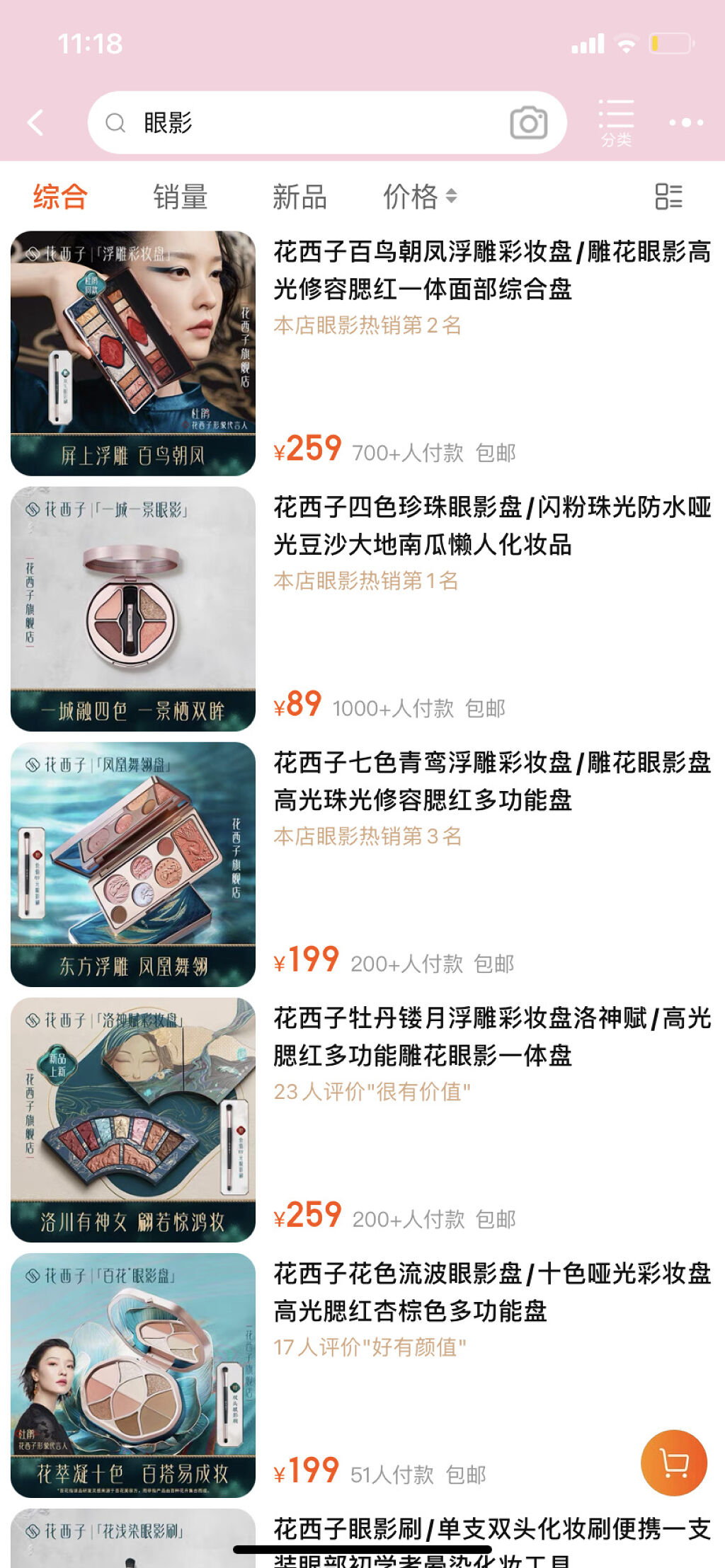
Task: Open camera image search
Action: 529,123
